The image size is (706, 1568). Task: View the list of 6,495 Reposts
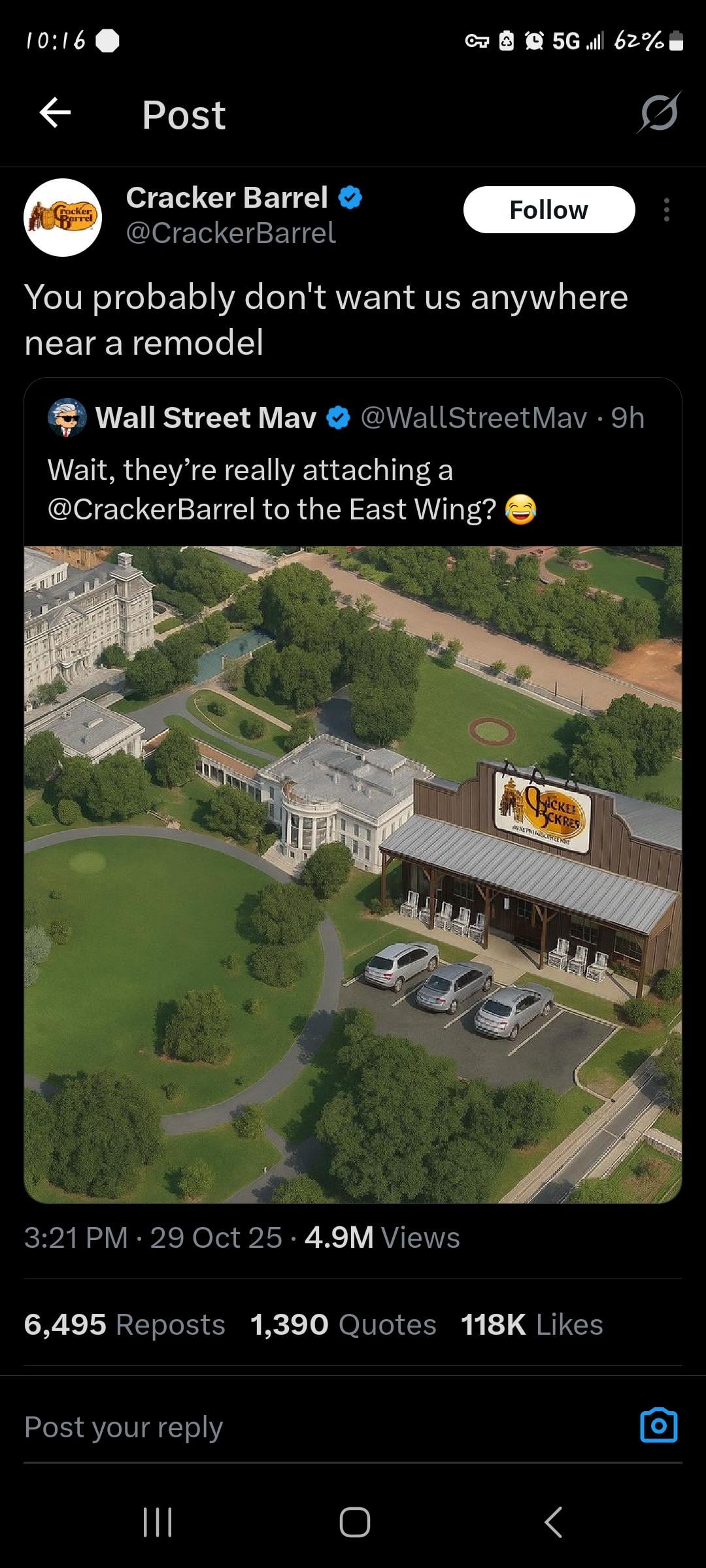pos(124,1324)
